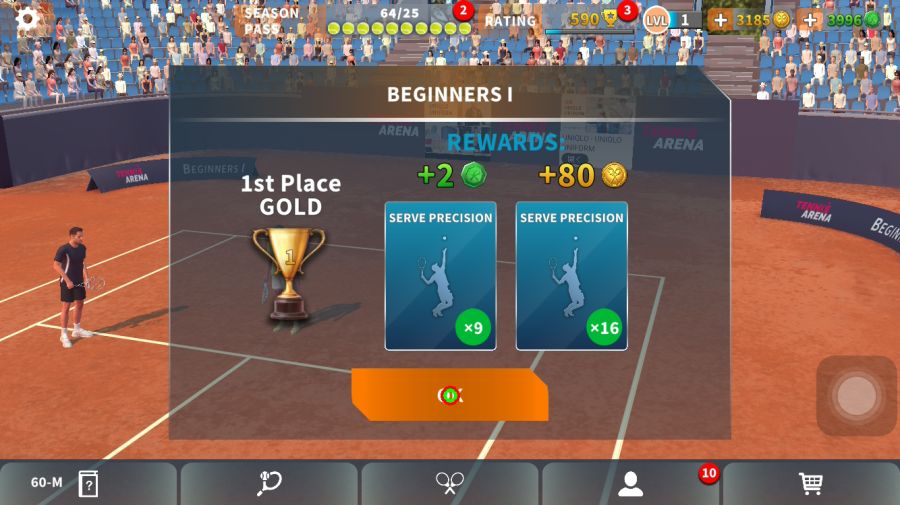Screen dimensions: 900x505
Task: Open the settings gear
Action: (28, 18)
